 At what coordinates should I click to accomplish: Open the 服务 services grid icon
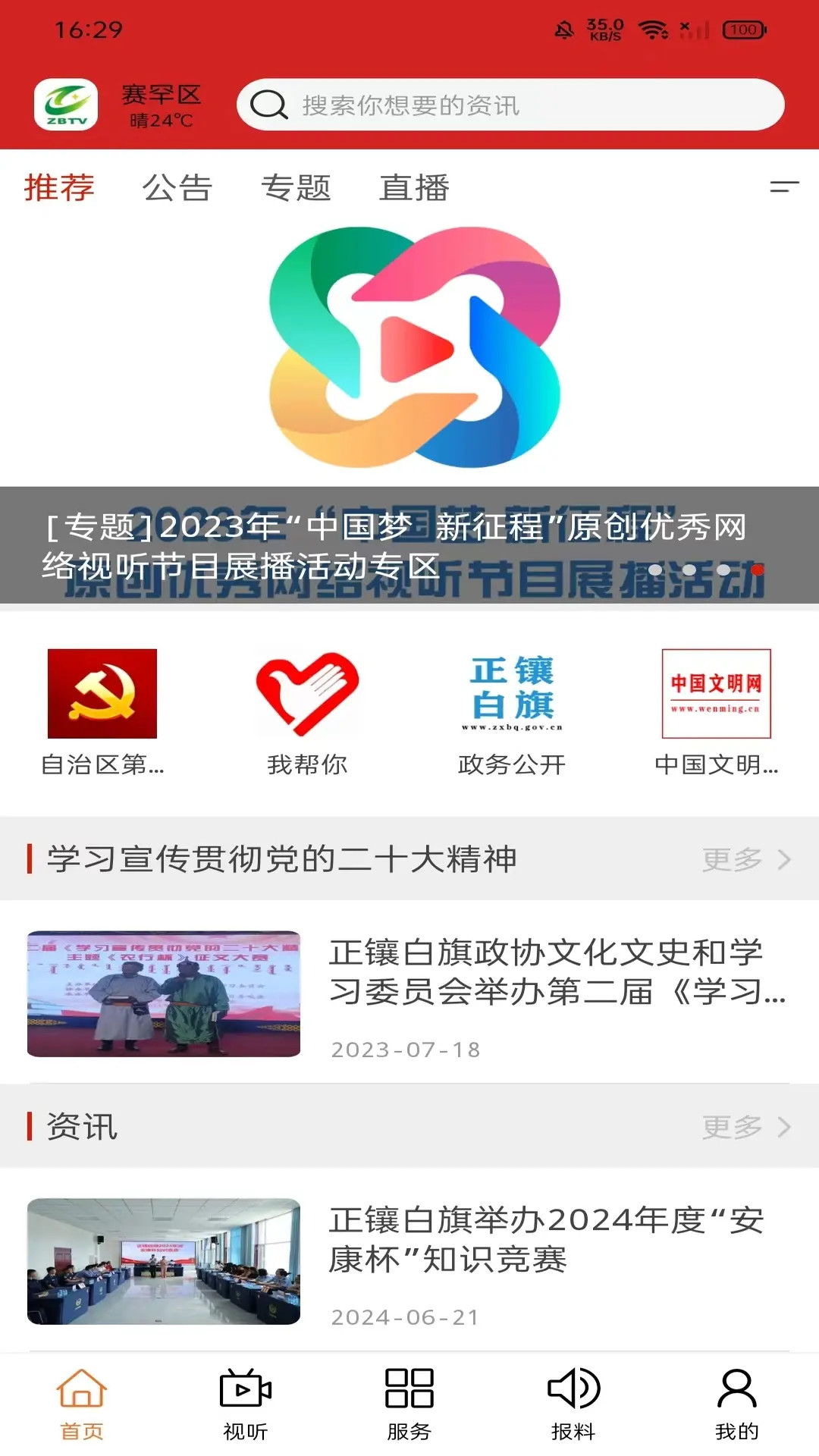coord(409,1395)
